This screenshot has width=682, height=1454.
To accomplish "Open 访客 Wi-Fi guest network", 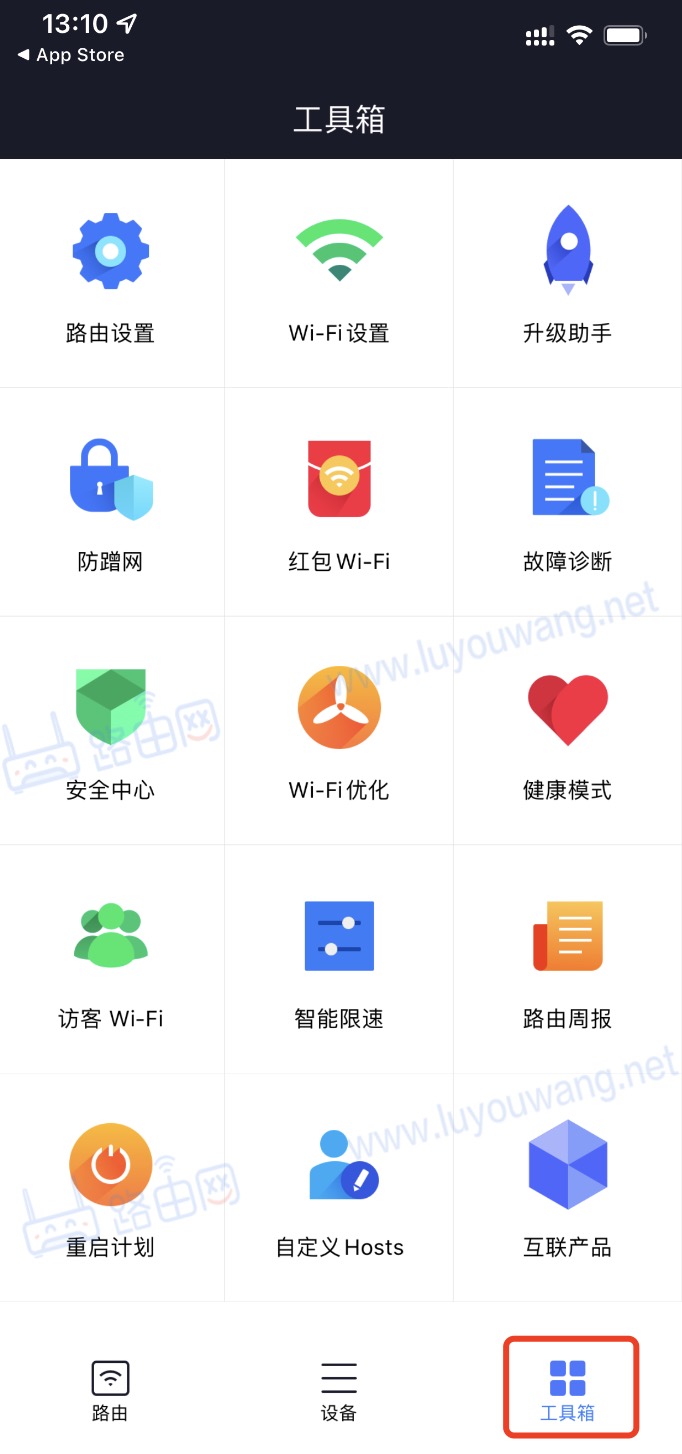I will pyautogui.click(x=111, y=960).
